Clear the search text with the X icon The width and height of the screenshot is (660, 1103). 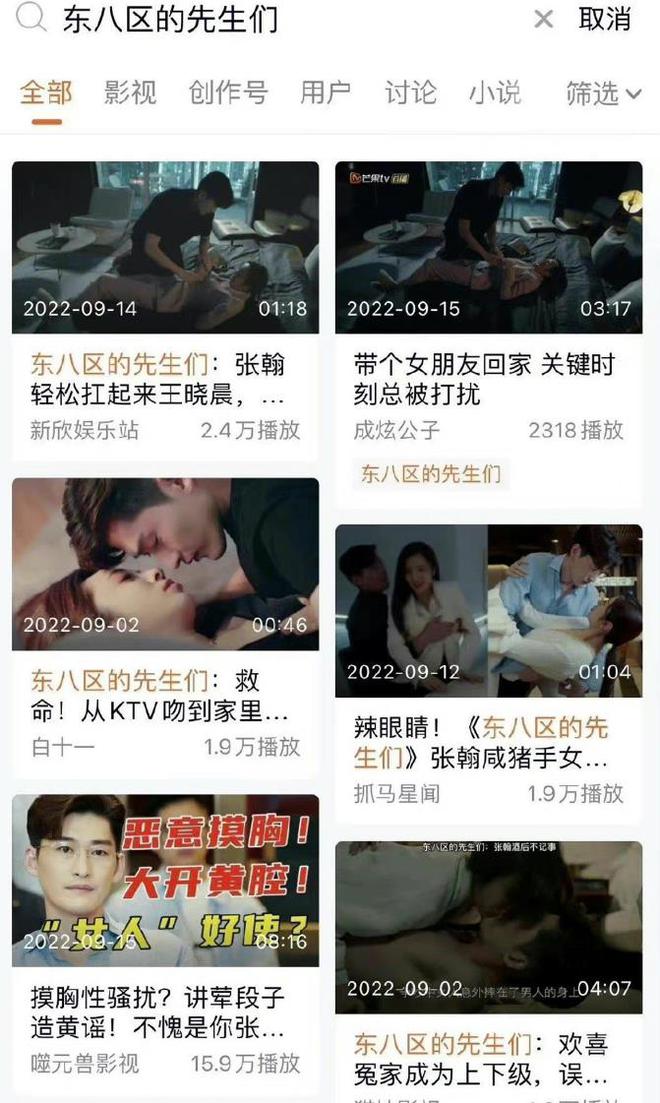point(543,19)
